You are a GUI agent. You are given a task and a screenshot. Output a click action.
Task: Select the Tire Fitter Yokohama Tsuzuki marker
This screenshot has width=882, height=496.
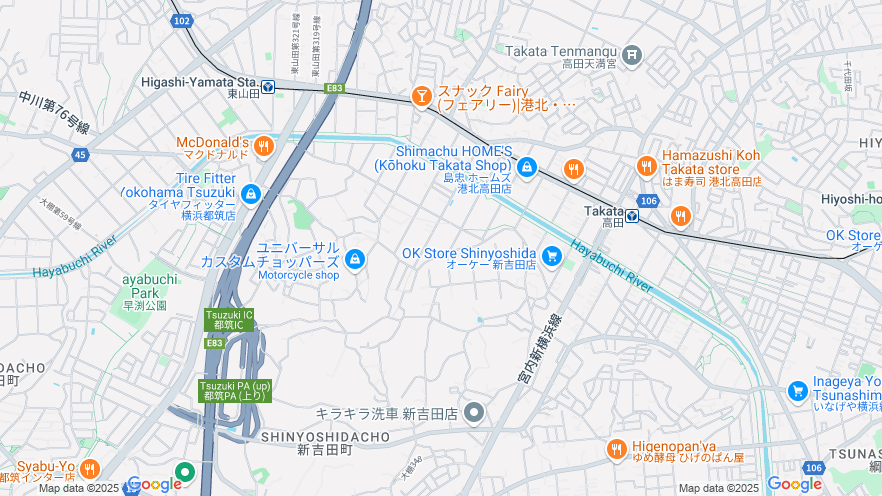pyautogui.click(x=250, y=193)
